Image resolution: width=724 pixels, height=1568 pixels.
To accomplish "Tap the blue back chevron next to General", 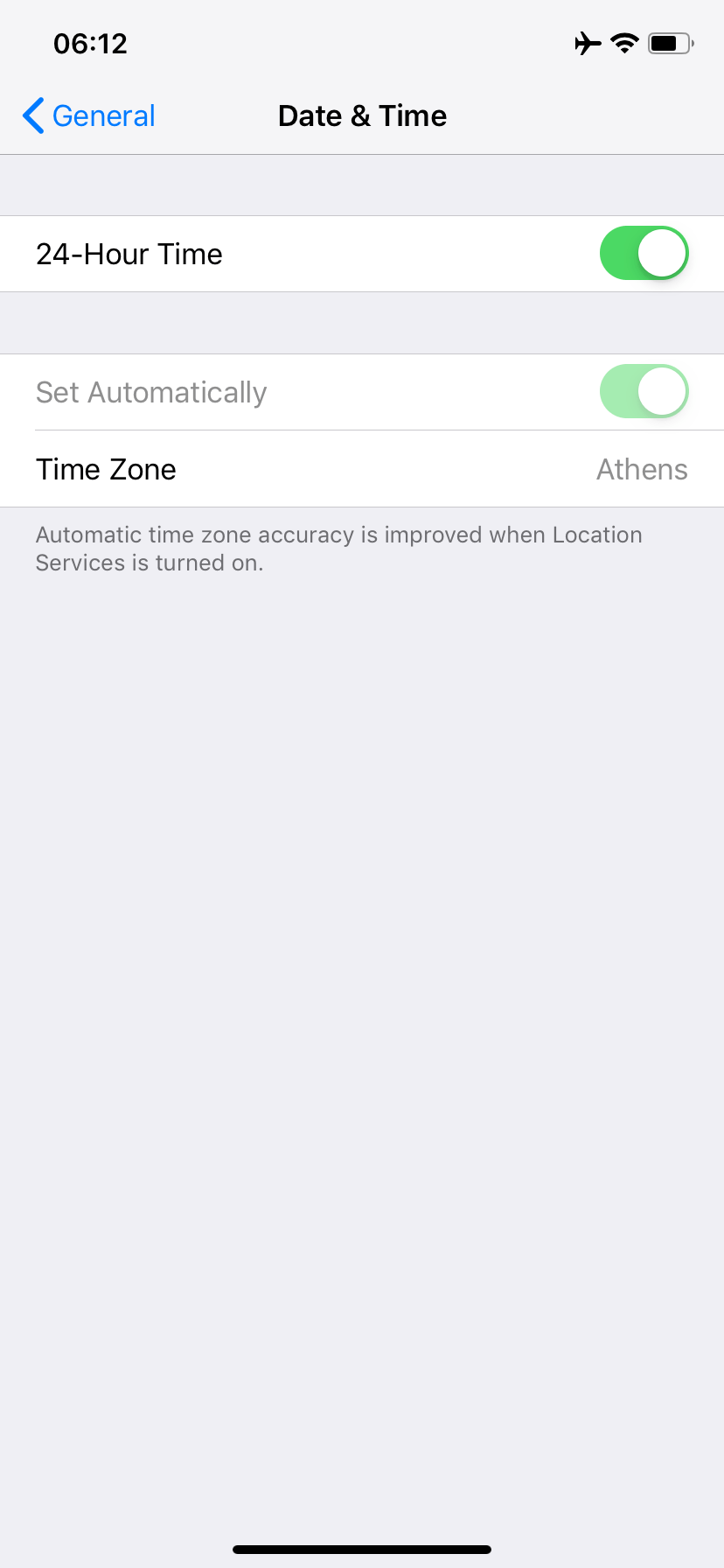I will (32, 115).
